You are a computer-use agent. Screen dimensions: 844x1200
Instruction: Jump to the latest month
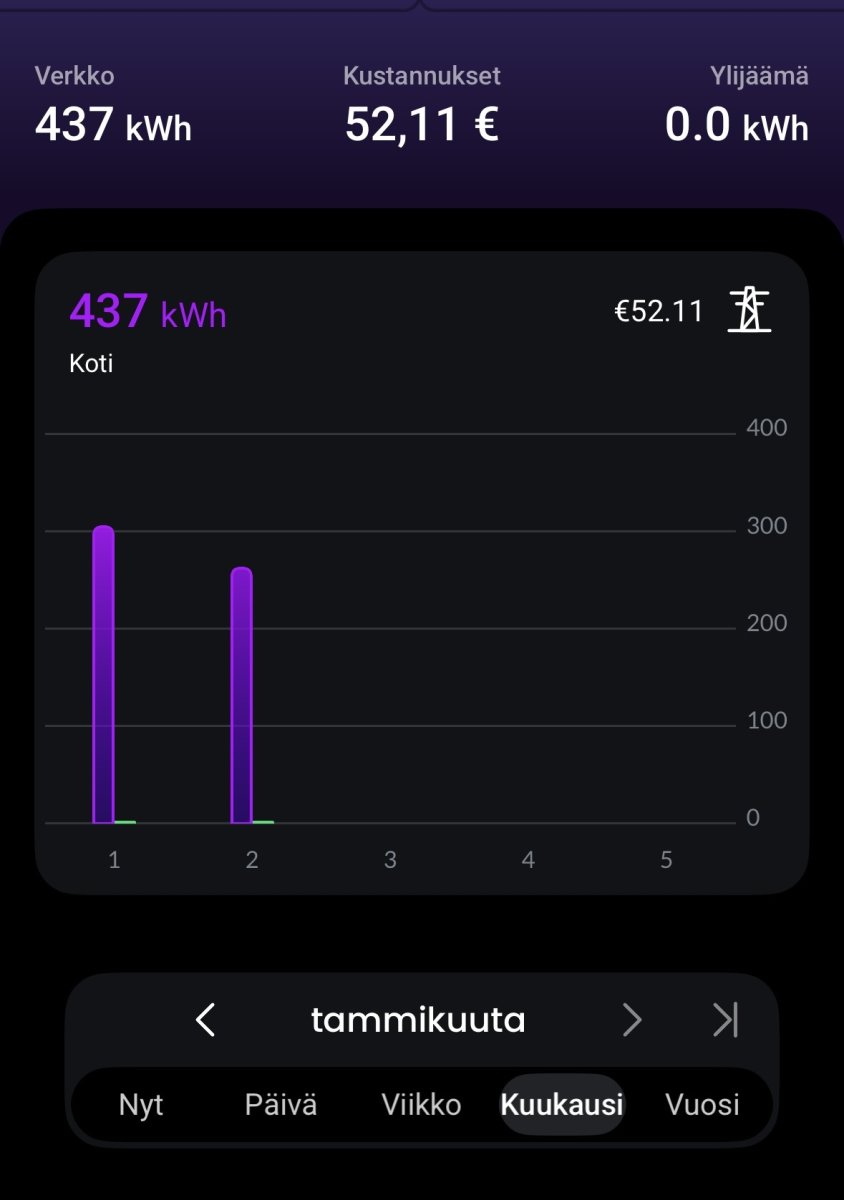point(725,1020)
